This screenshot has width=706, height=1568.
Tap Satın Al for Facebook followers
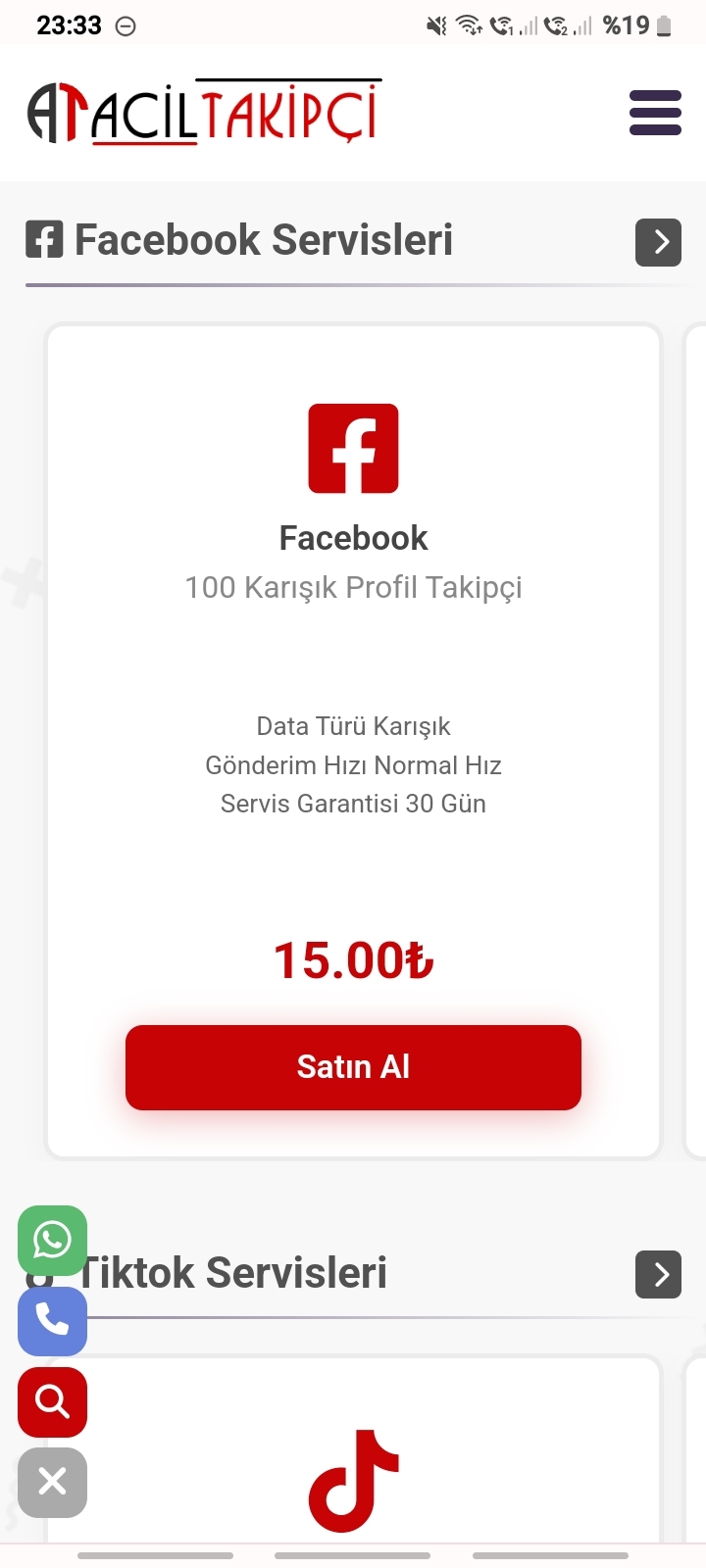(x=353, y=1067)
